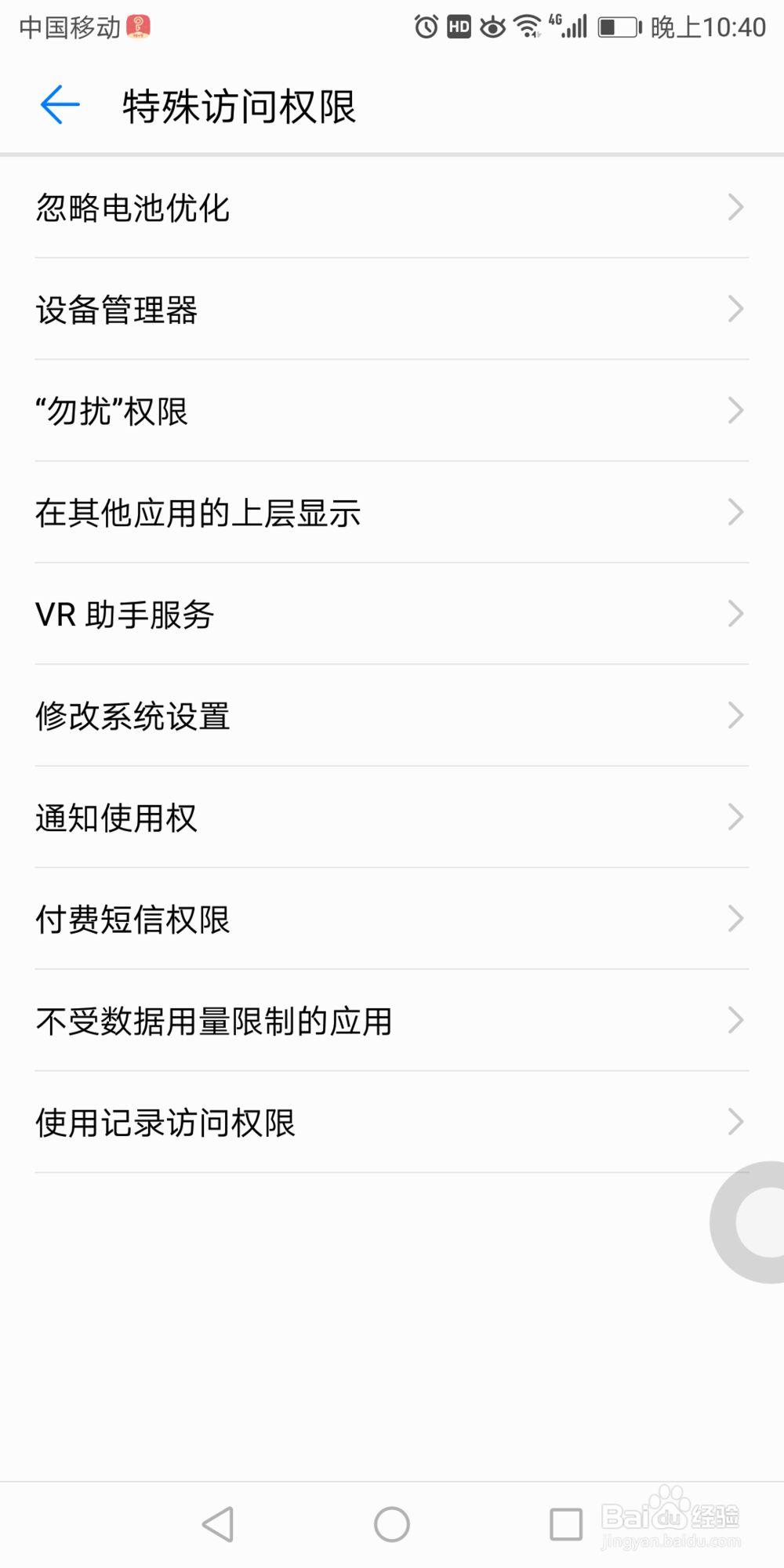Image resolution: width=784 pixels, height=1568 pixels.
Task: Tap the home circle navigation button
Action: point(392,1522)
